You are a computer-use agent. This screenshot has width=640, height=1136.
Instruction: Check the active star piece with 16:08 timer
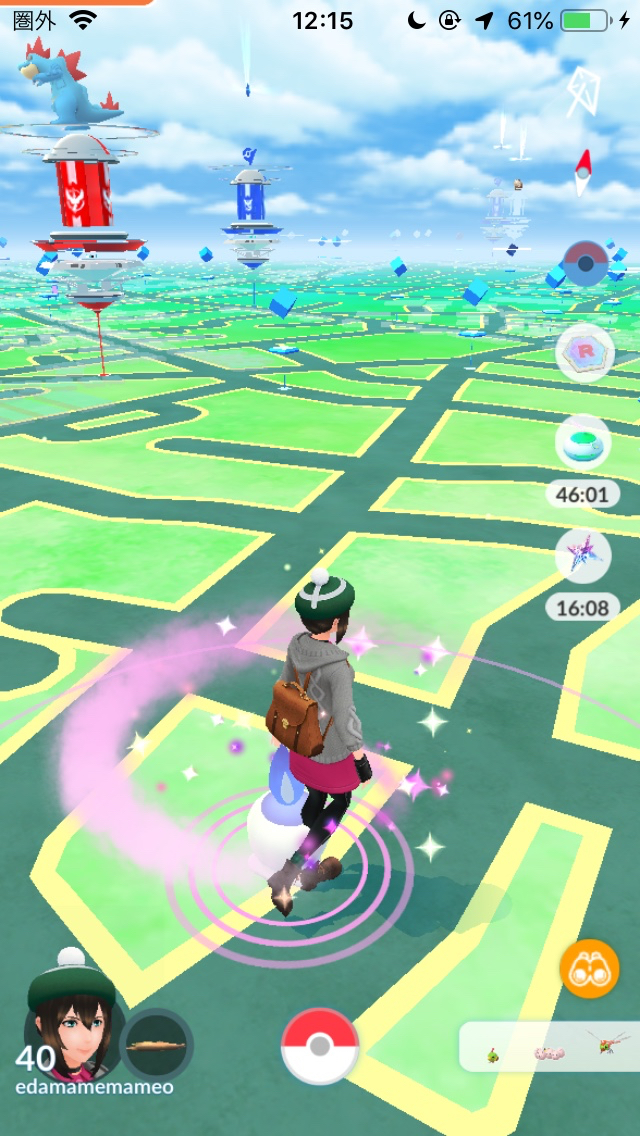pos(583,556)
